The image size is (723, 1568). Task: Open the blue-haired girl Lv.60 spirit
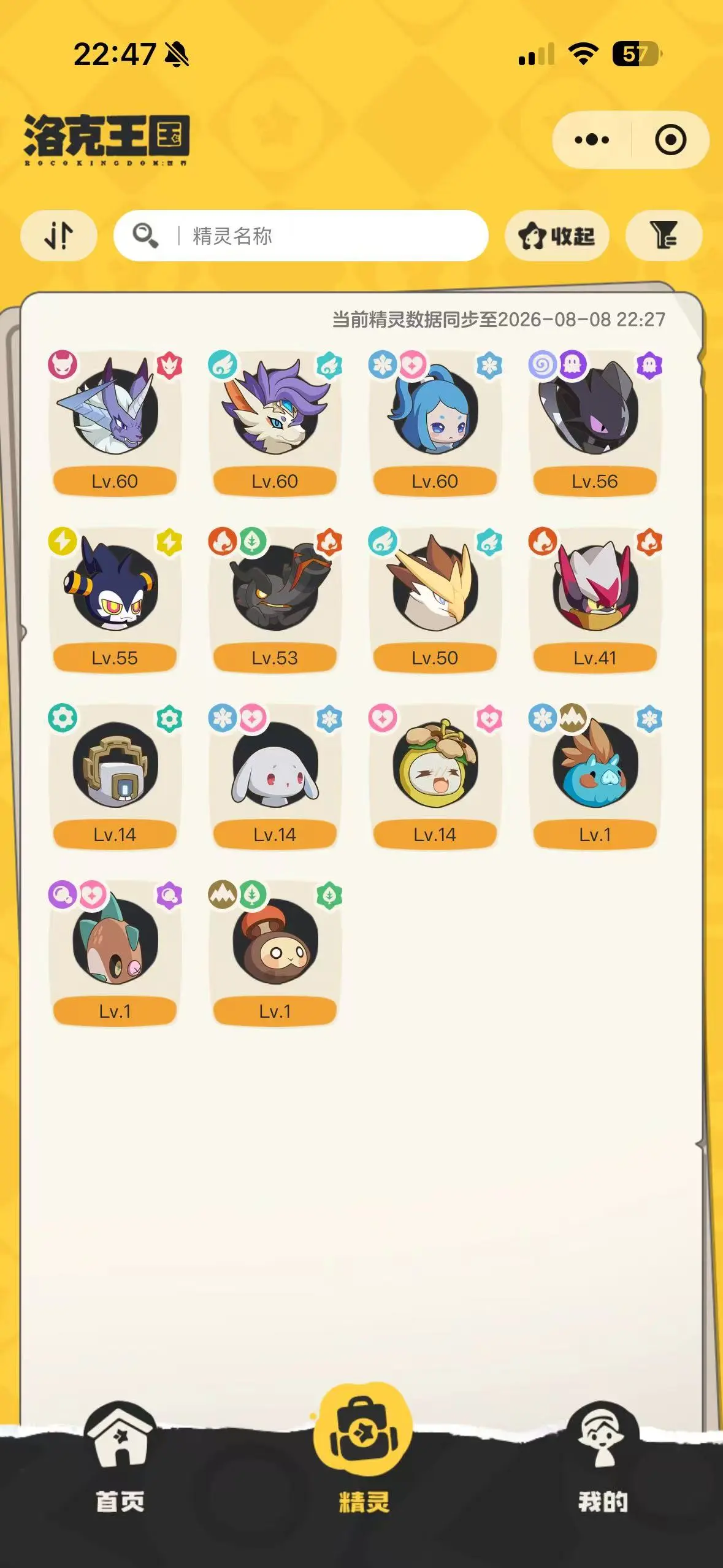coord(435,423)
